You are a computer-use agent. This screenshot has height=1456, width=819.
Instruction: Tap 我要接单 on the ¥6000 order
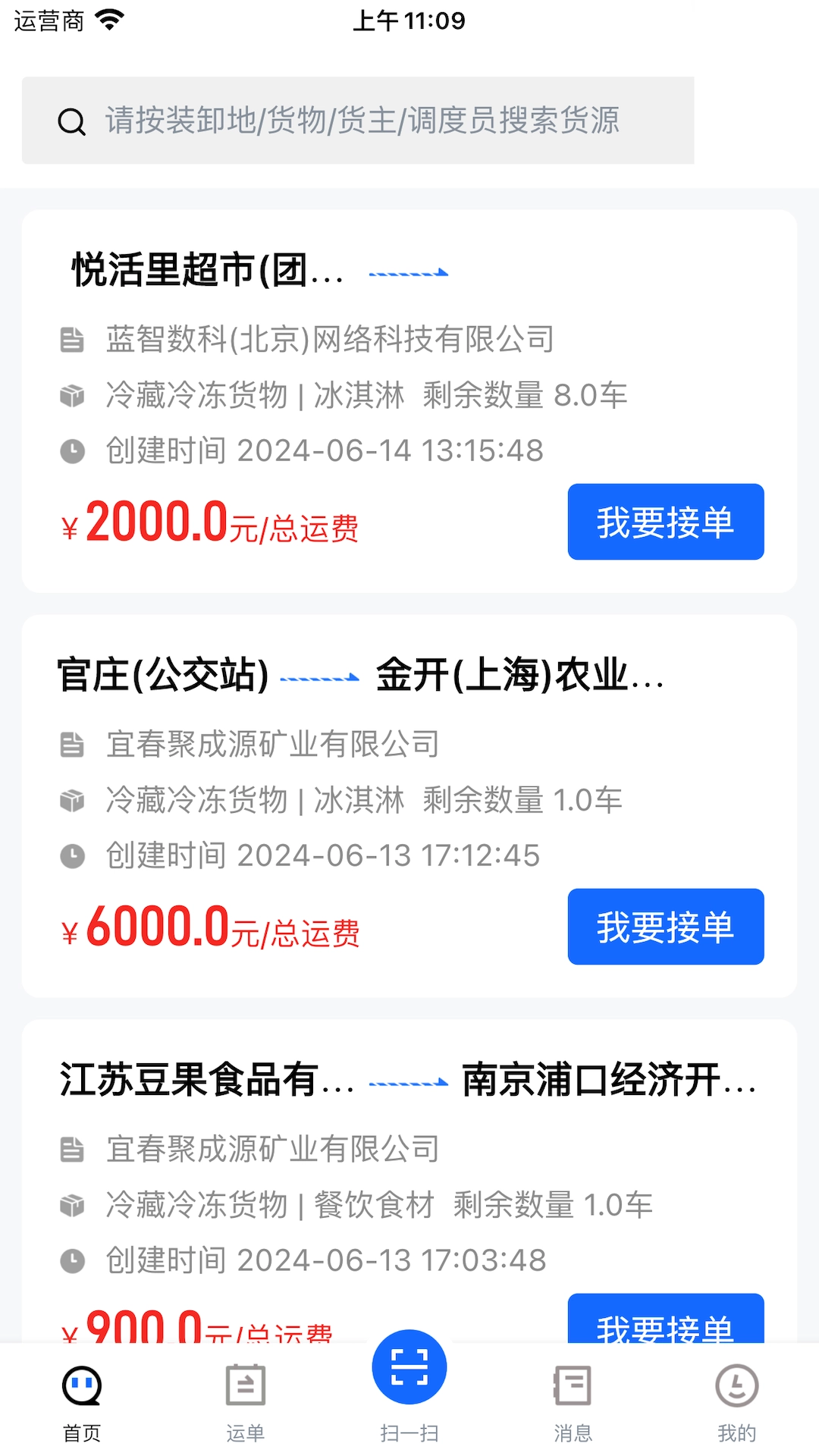point(665,927)
